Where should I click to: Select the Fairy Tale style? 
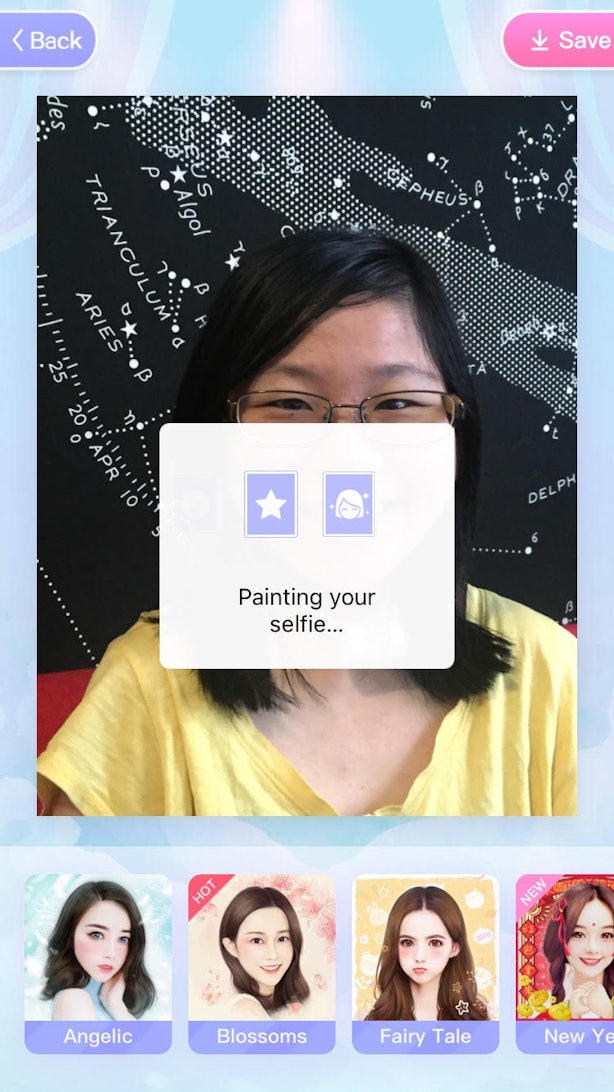(x=425, y=964)
